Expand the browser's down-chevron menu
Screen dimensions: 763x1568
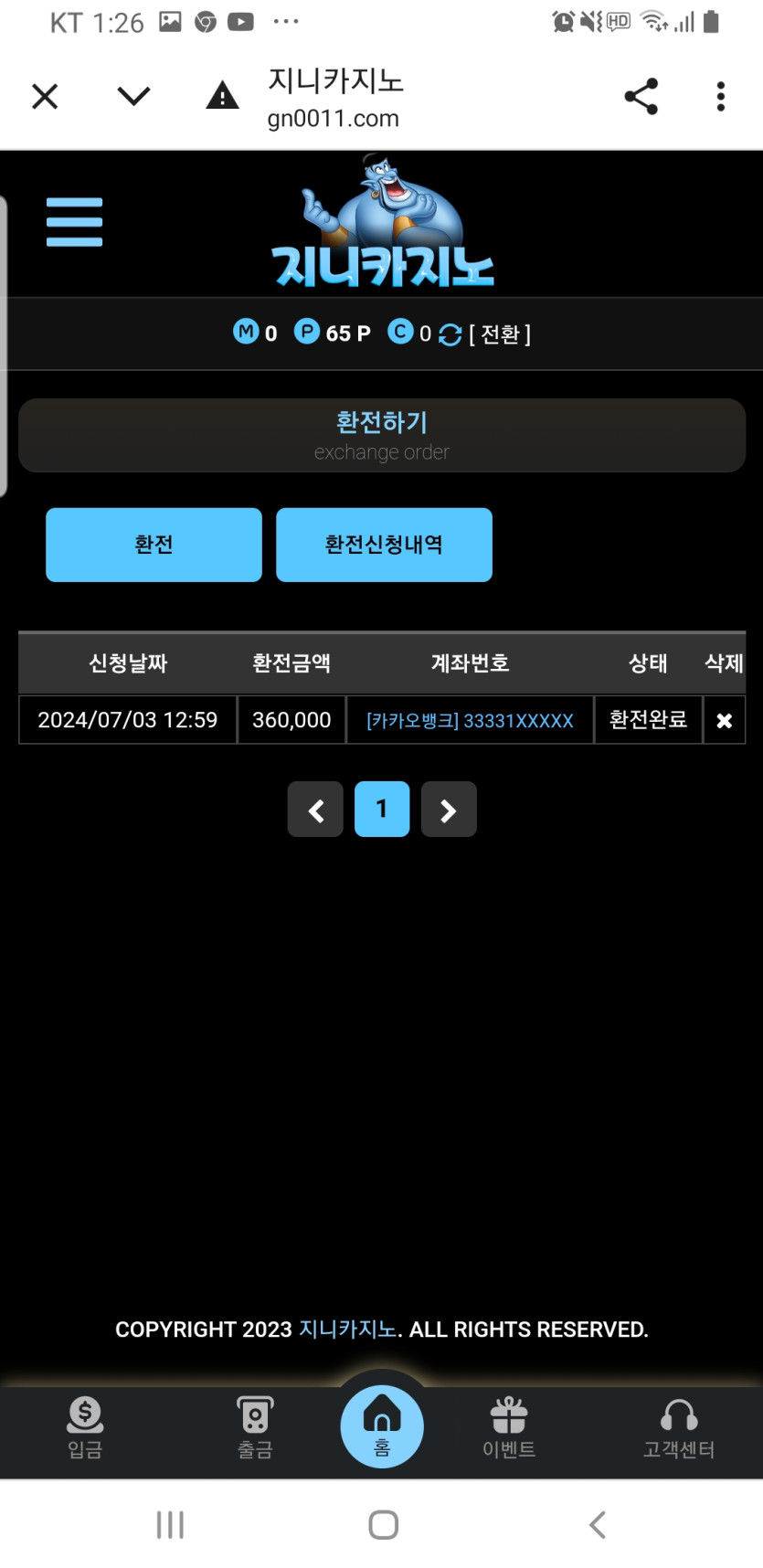pos(133,96)
